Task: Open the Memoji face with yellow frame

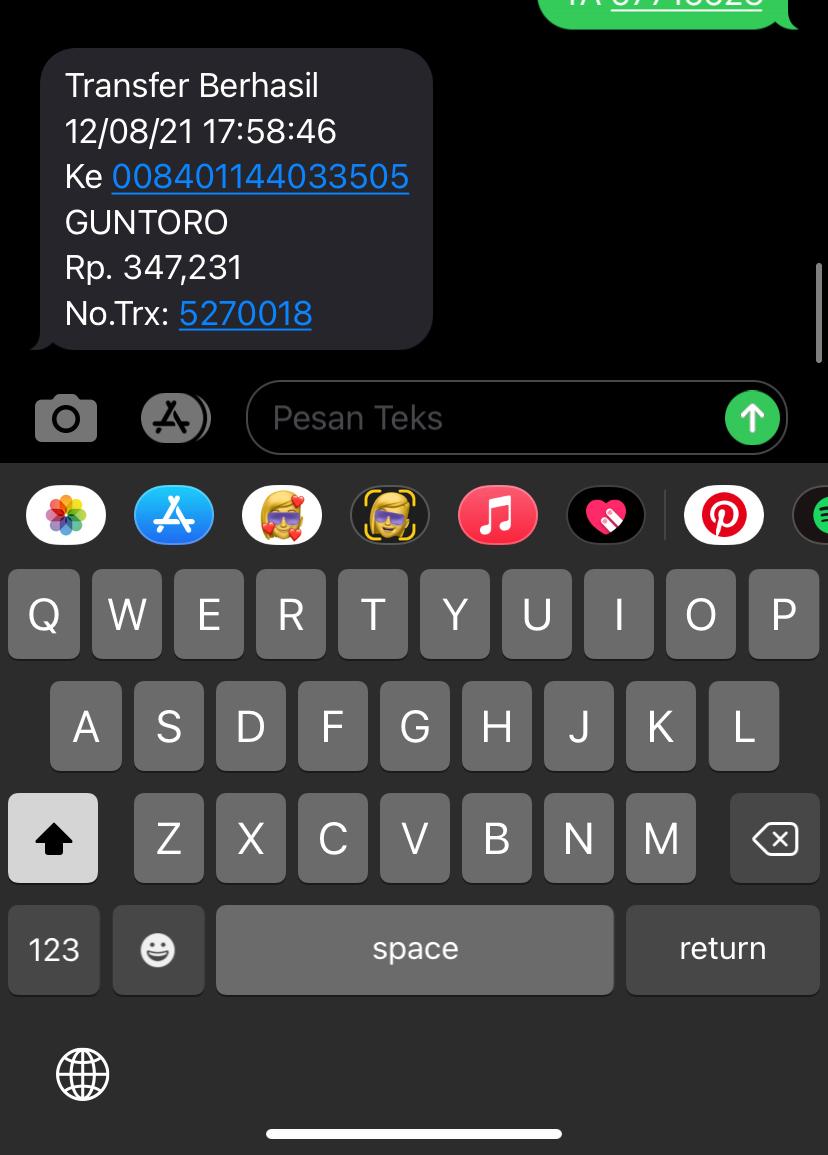Action: (x=390, y=516)
